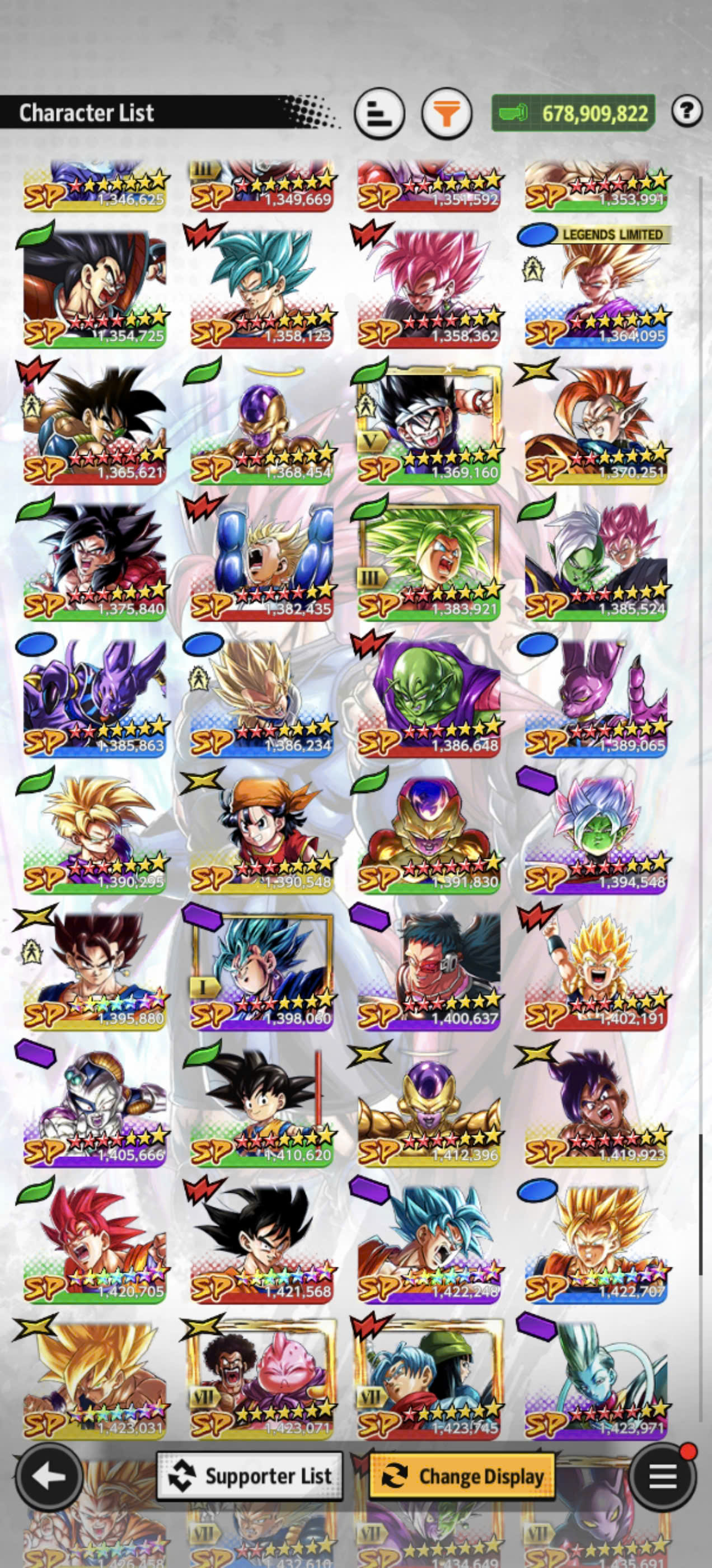Open the Whis card with 1,423,971
This screenshot has width=712, height=1568.
[x=596, y=1379]
